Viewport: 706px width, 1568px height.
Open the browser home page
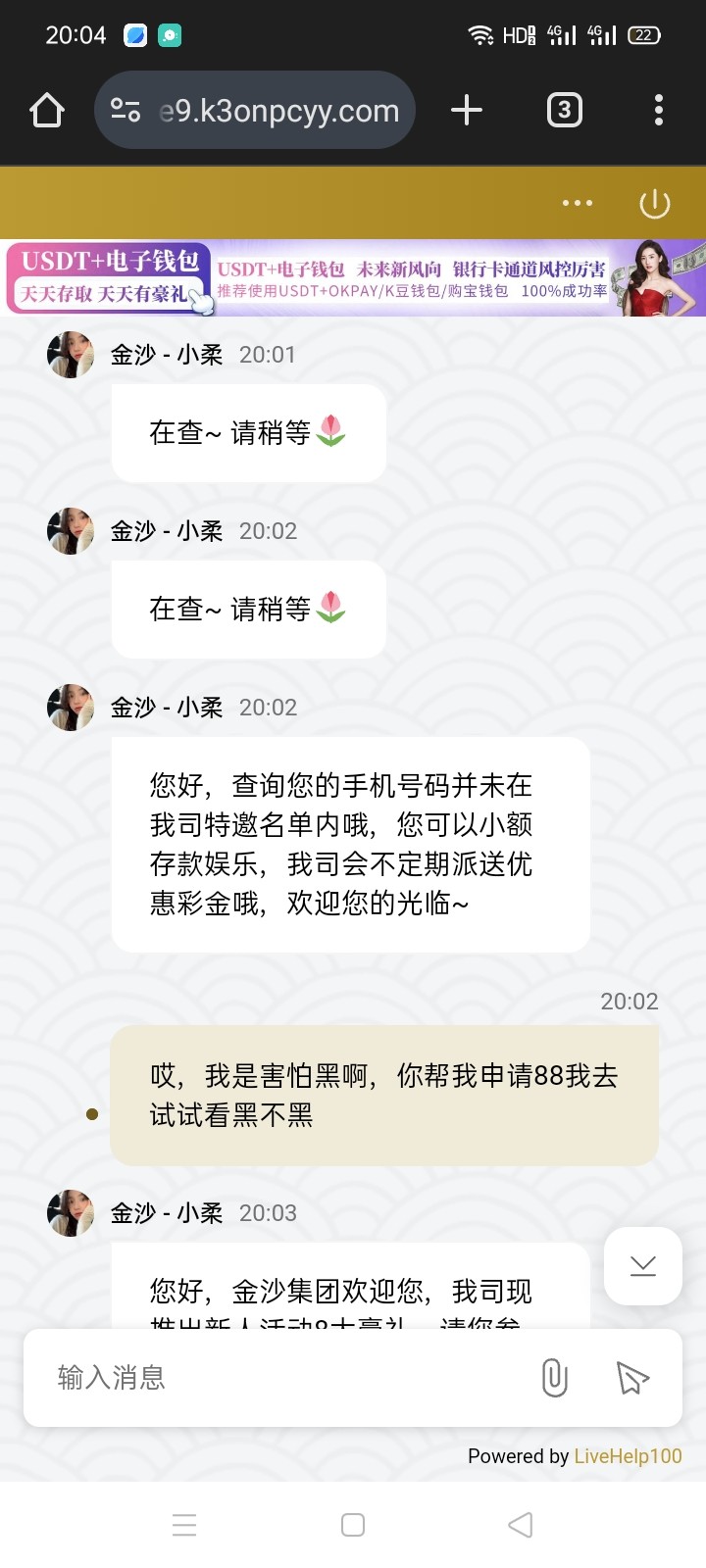click(47, 111)
